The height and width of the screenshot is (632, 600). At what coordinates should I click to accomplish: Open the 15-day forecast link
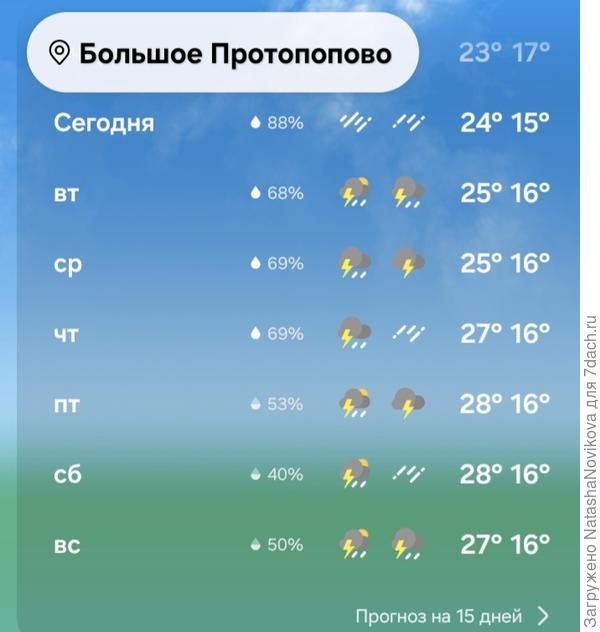pos(452,616)
